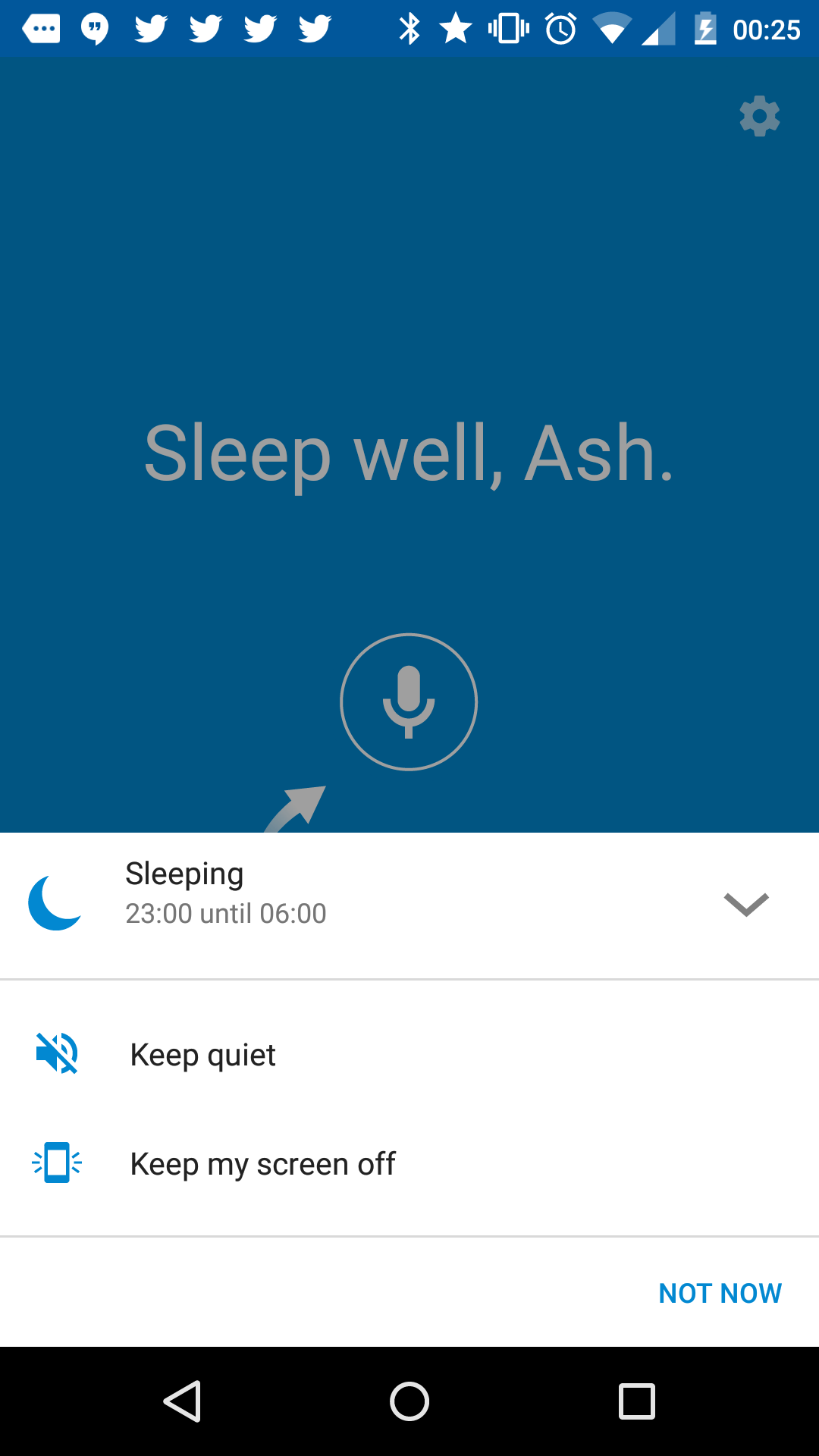The width and height of the screenshot is (819, 1456).
Task: Open the settings gear
Action: 759,116
